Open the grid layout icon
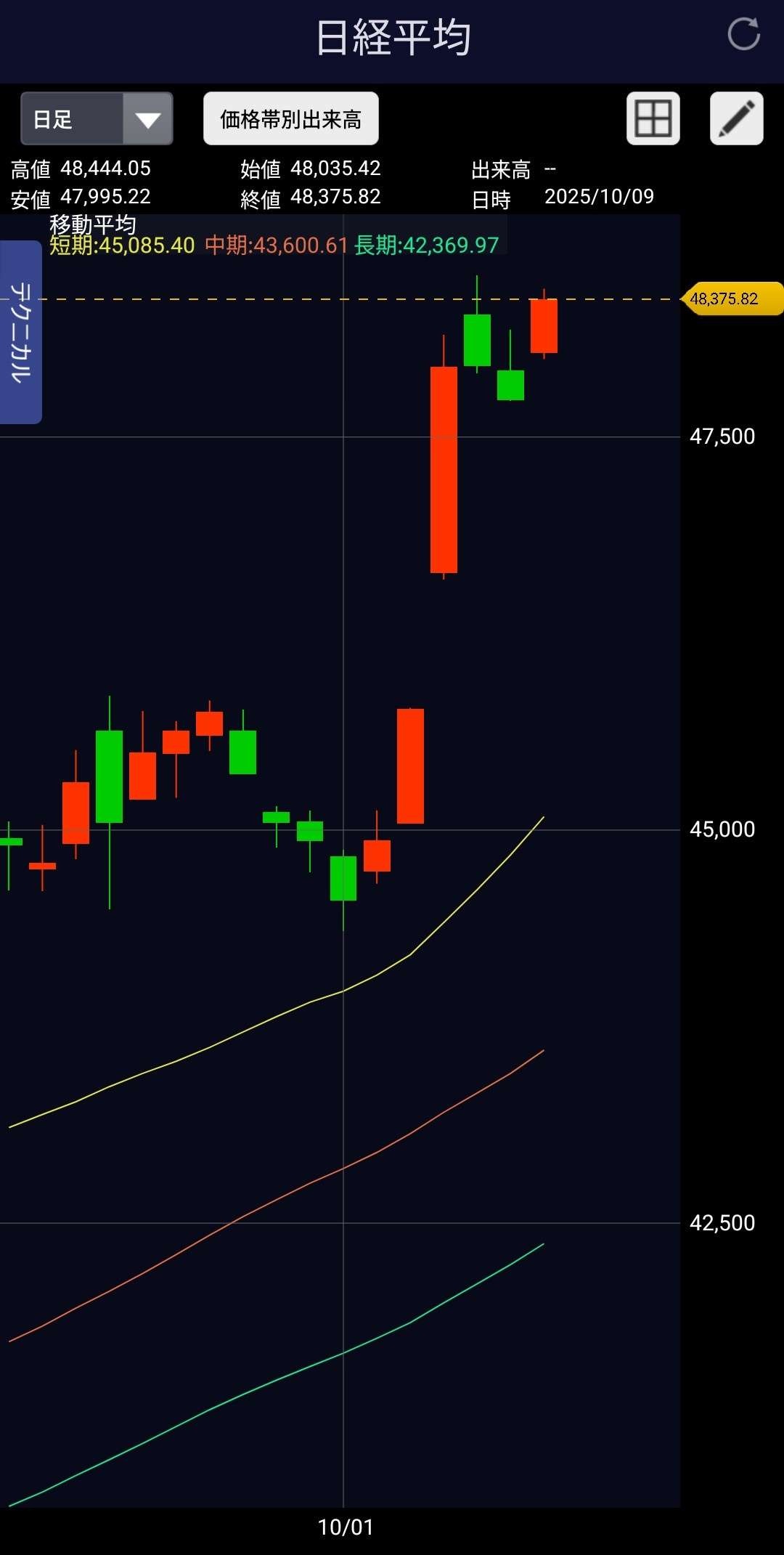 [x=653, y=119]
